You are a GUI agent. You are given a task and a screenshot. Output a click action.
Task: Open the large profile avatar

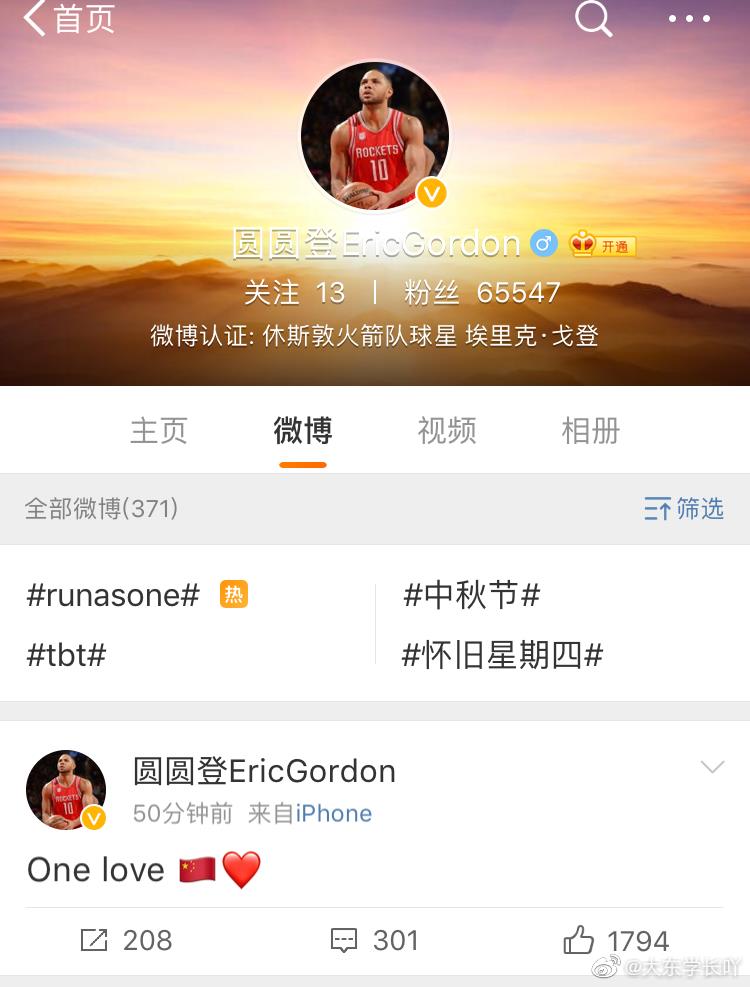point(375,136)
